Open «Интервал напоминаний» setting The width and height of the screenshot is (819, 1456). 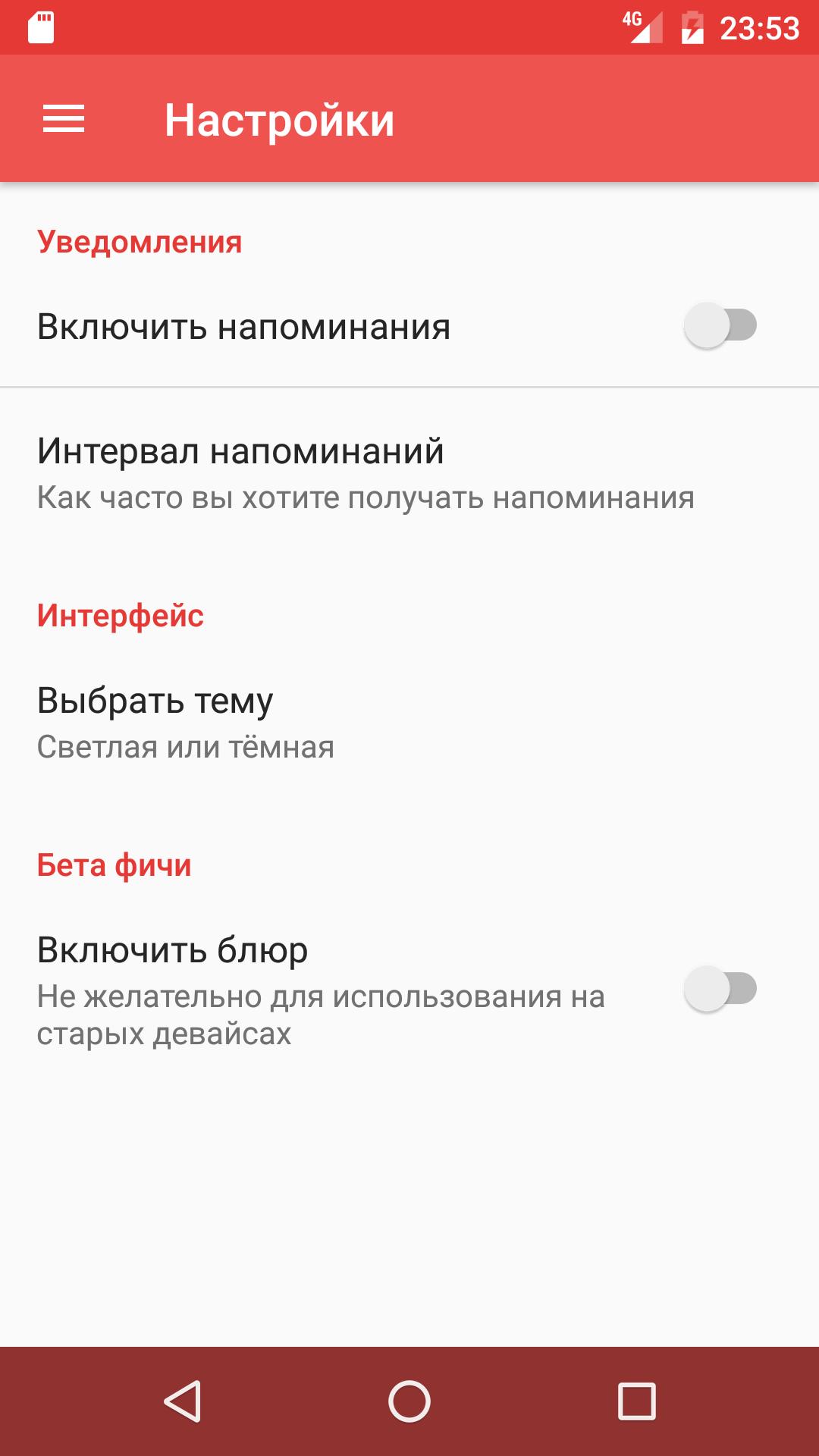366,473
